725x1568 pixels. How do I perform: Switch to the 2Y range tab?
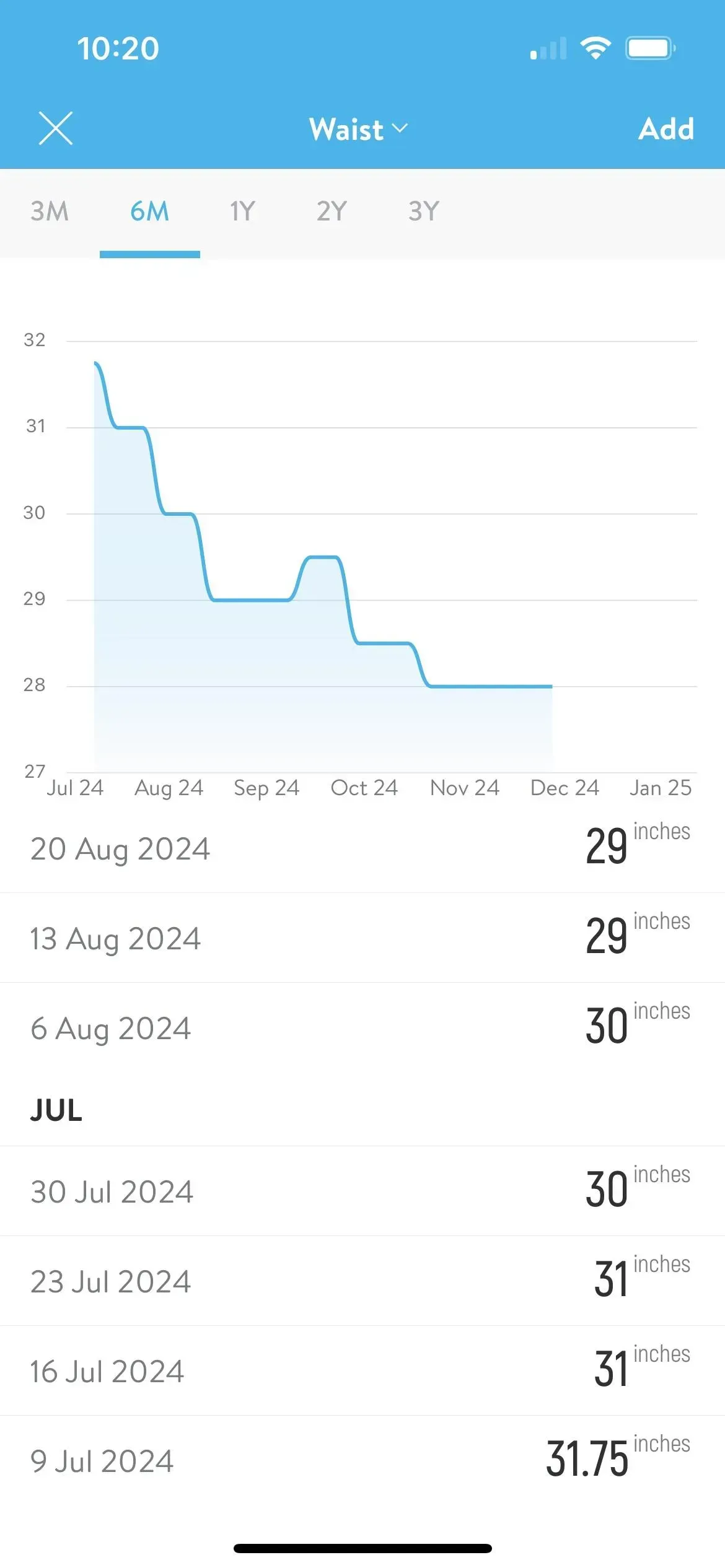(332, 212)
